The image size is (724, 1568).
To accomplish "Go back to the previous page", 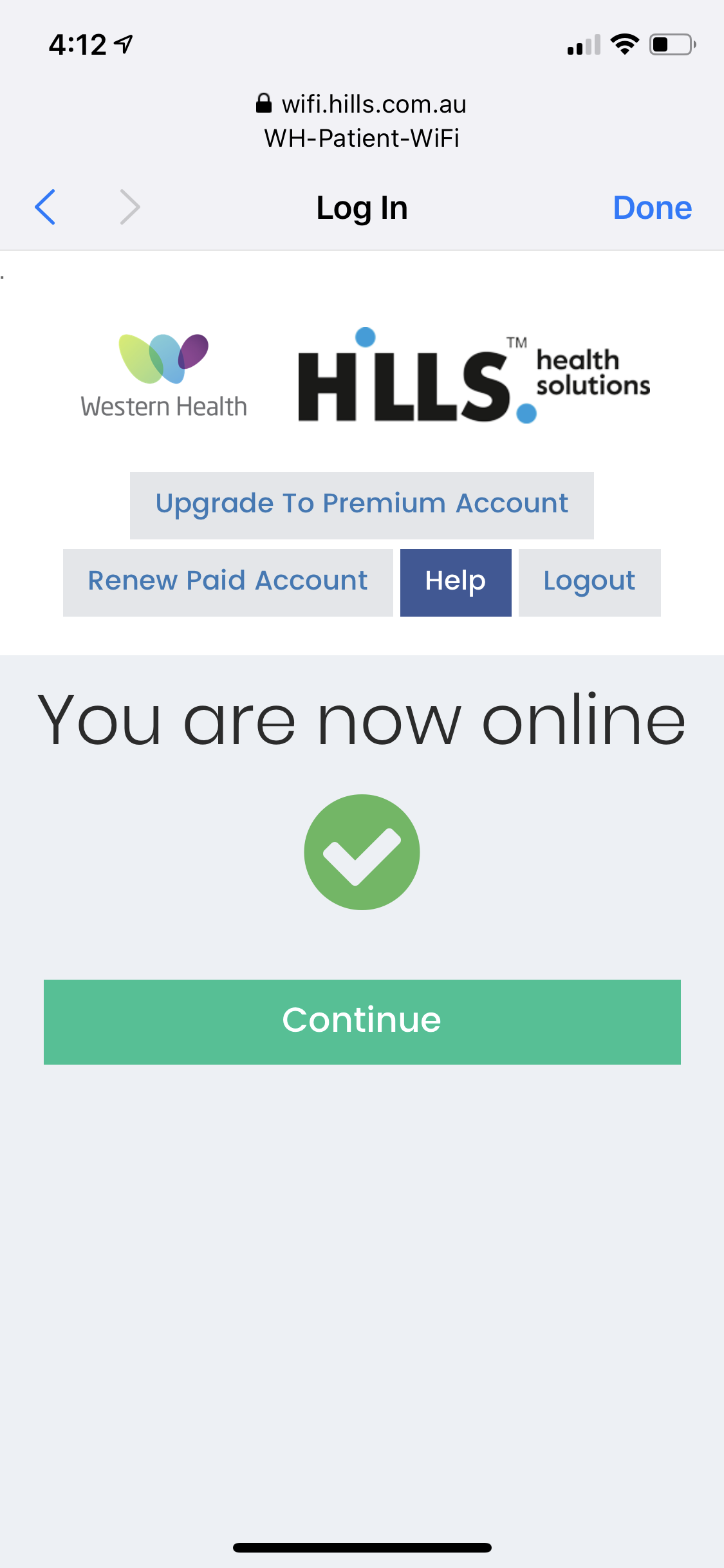I will [x=45, y=207].
